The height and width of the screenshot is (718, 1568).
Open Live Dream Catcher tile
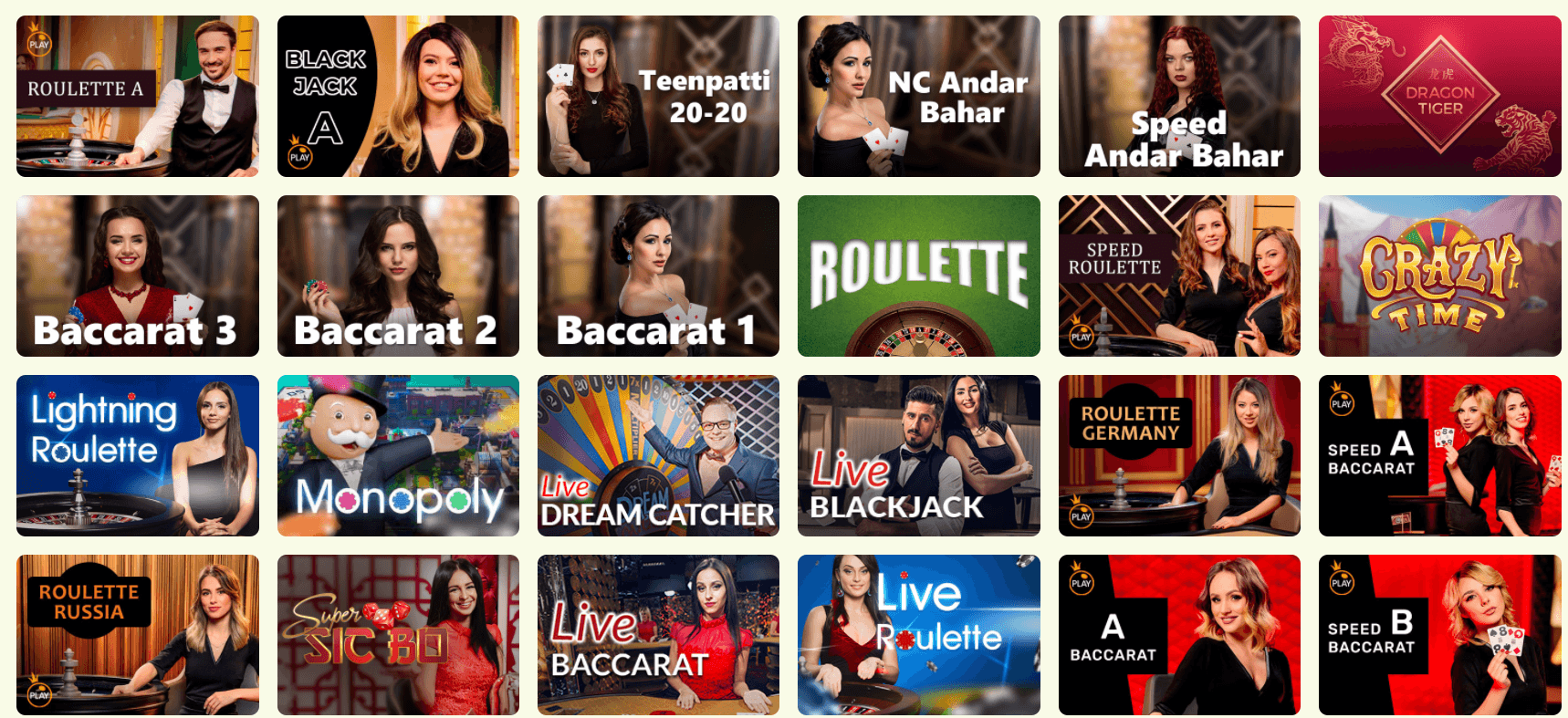click(658, 455)
